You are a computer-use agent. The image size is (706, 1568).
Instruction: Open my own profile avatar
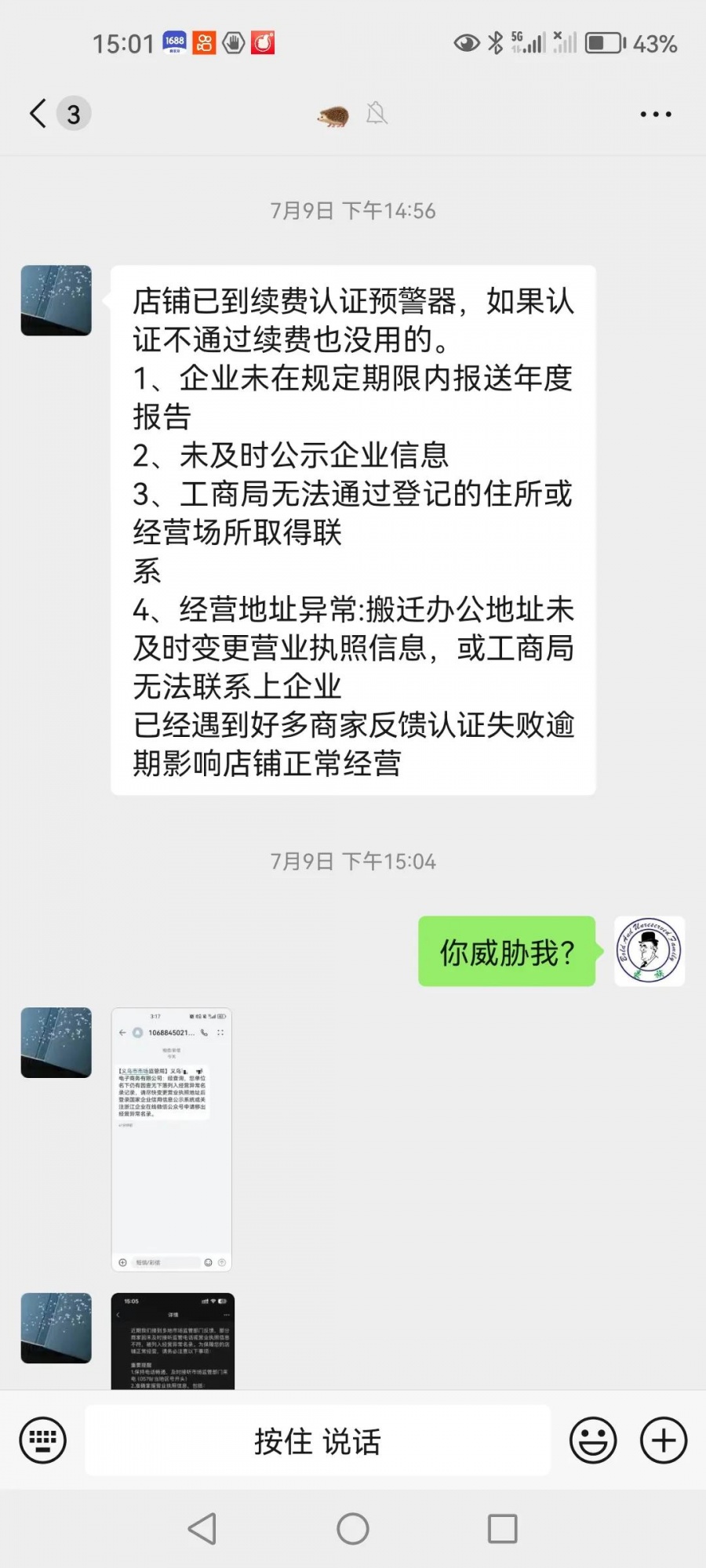[x=650, y=951]
